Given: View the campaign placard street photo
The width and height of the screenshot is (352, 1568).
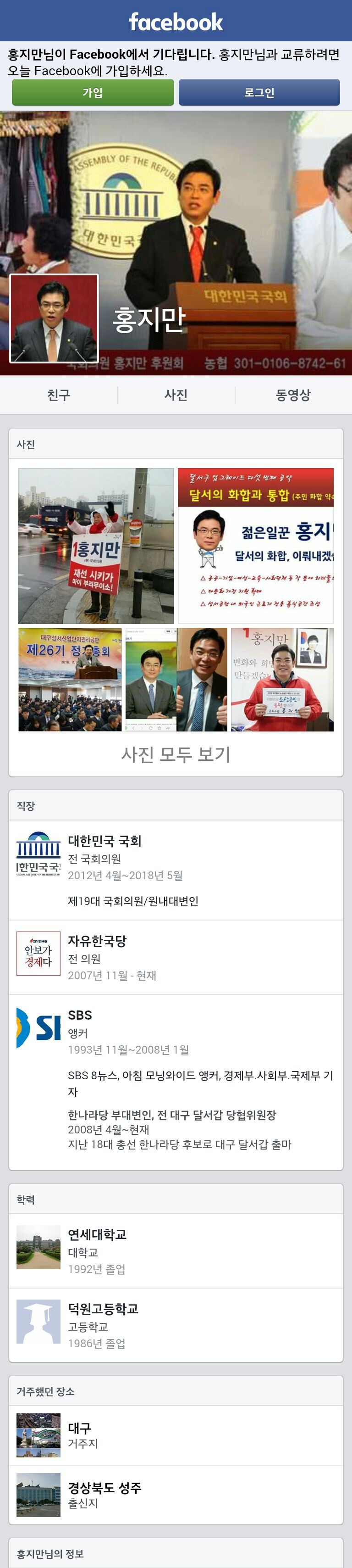Looking at the screenshot, I should 96,546.
